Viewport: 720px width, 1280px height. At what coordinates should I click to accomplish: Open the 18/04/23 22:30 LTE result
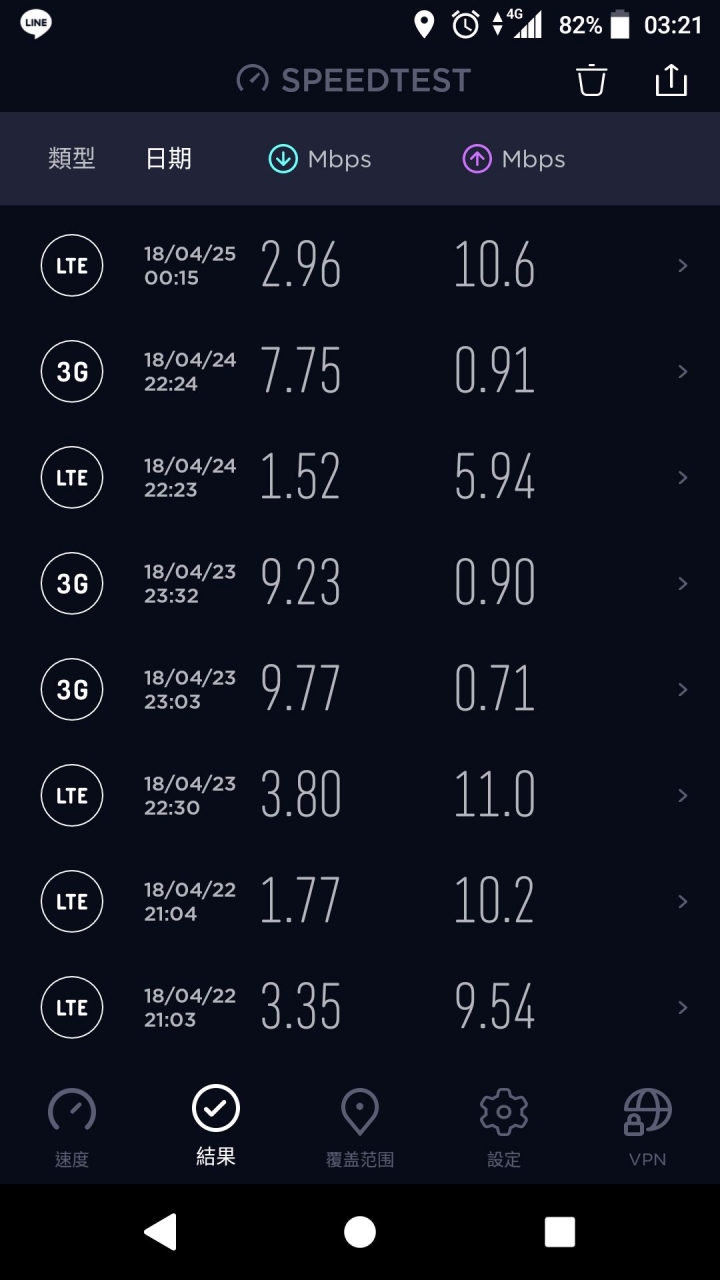point(360,795)
